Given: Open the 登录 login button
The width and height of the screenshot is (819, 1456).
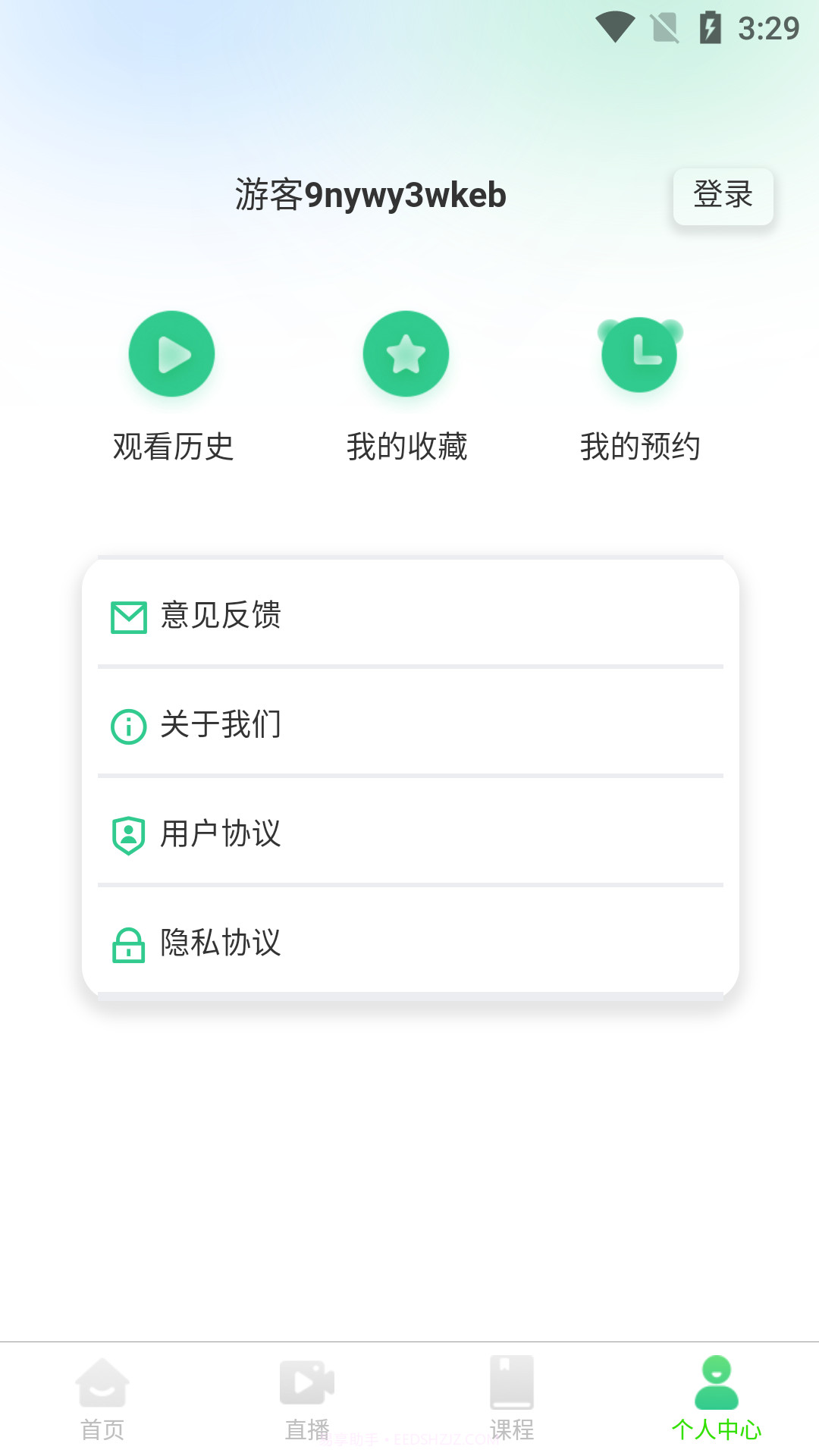Looking at the screenshot, I should 723,195.
